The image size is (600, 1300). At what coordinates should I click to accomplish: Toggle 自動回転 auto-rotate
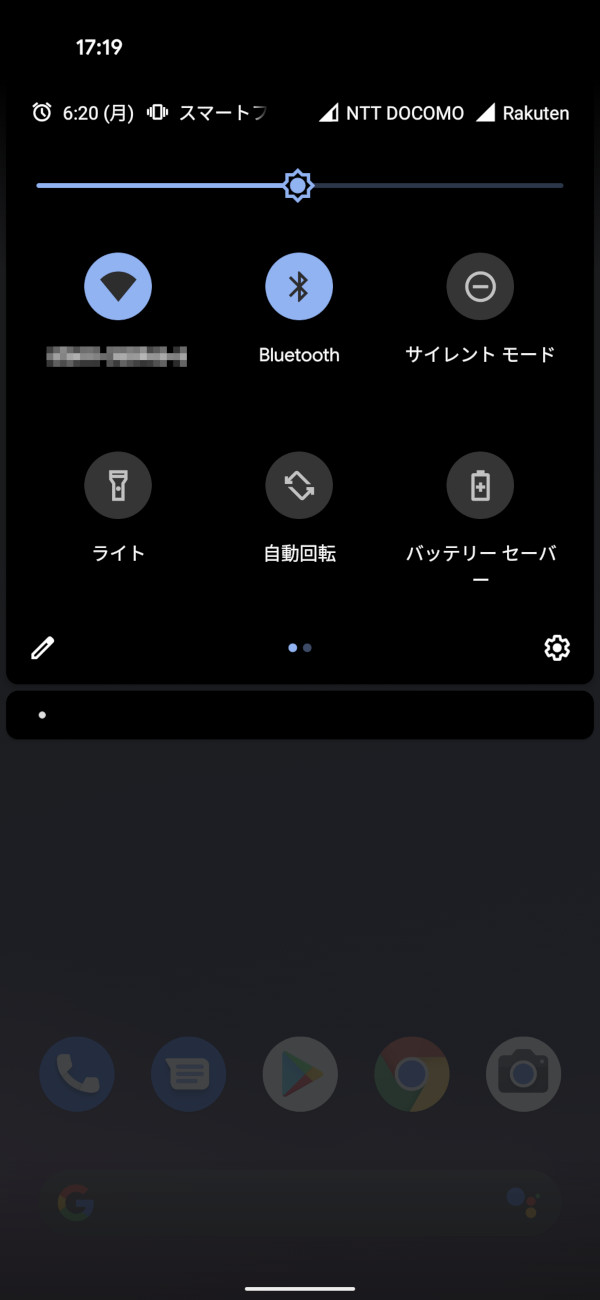(299, 486)
